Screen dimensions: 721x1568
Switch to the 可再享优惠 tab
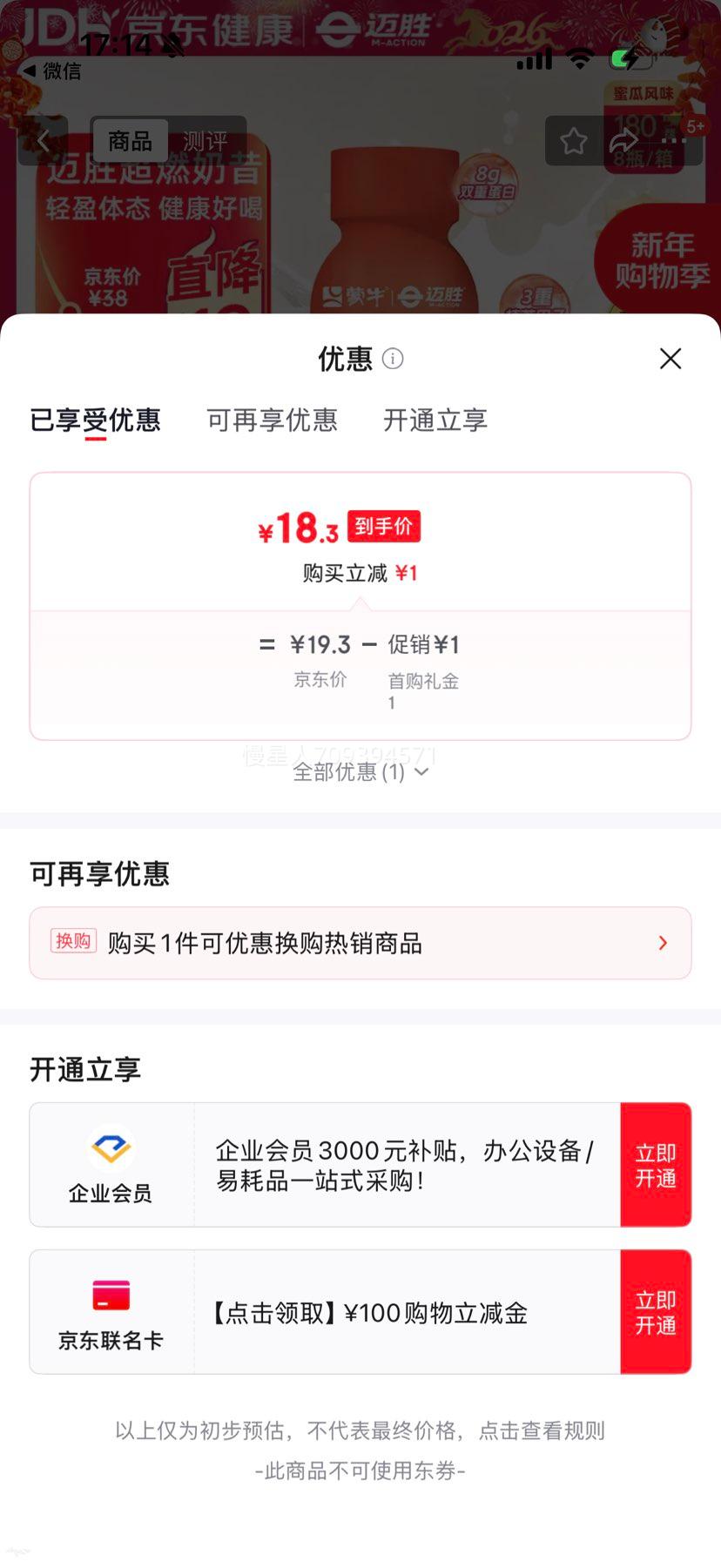tap(271, 421)
